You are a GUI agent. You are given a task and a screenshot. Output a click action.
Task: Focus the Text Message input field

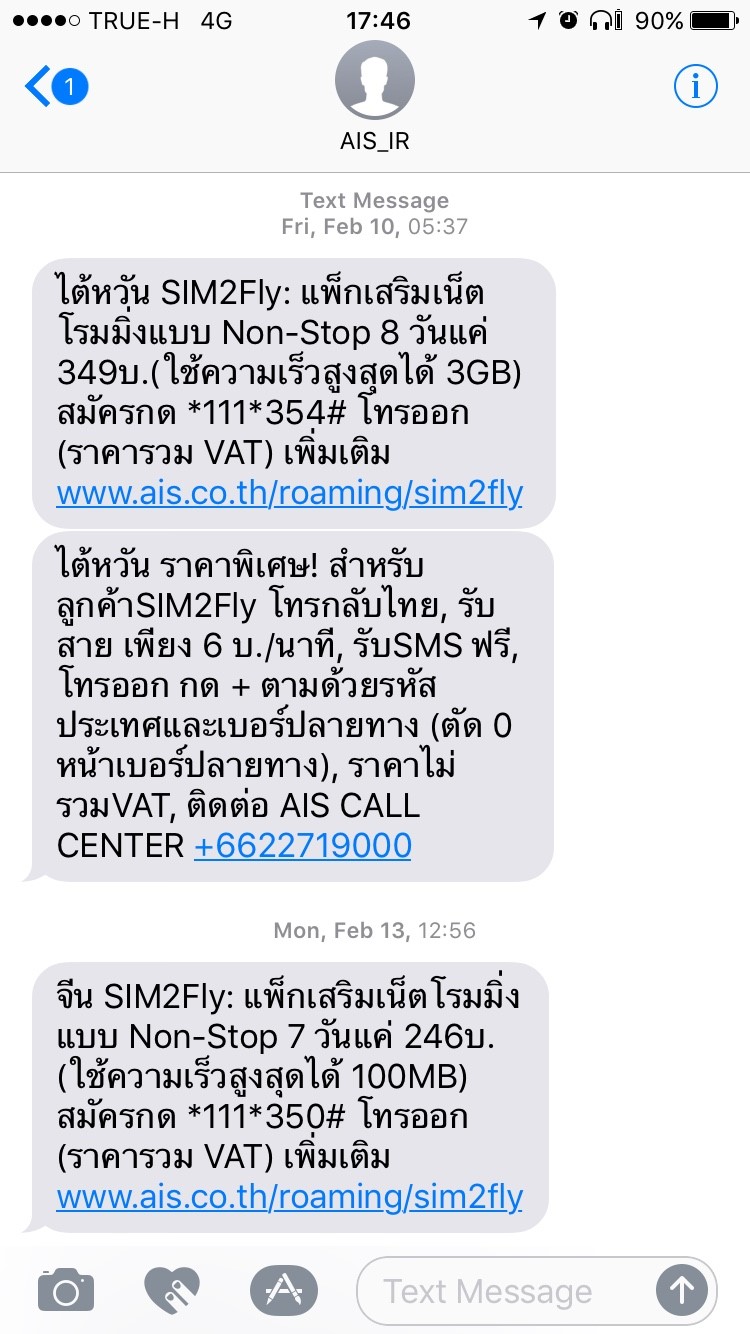coord(500,1291)
